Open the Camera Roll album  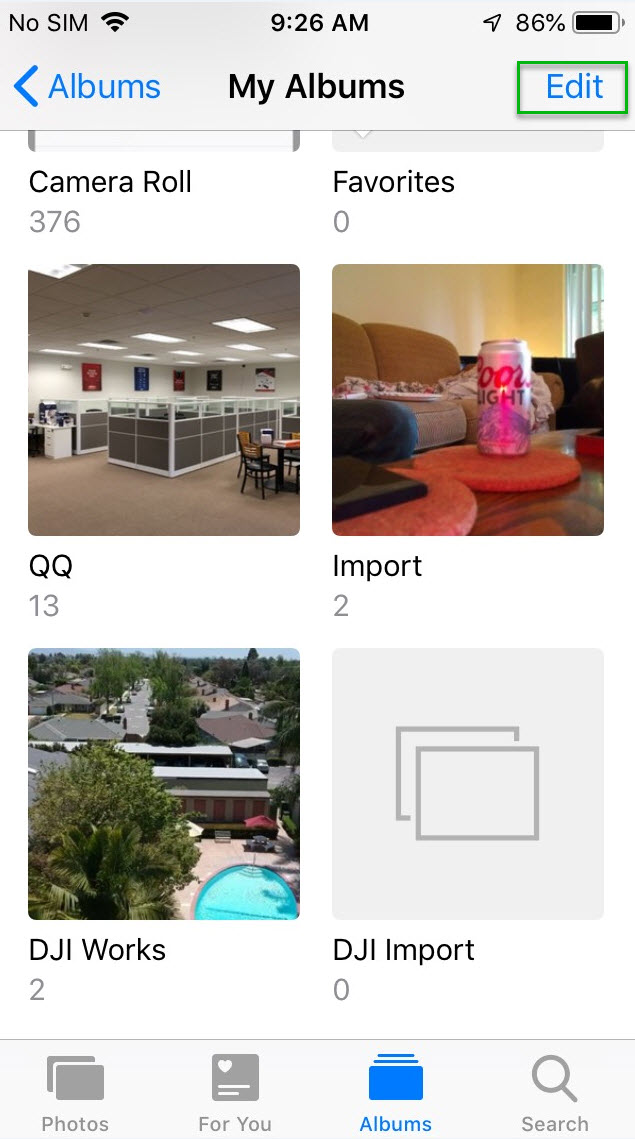110,182
